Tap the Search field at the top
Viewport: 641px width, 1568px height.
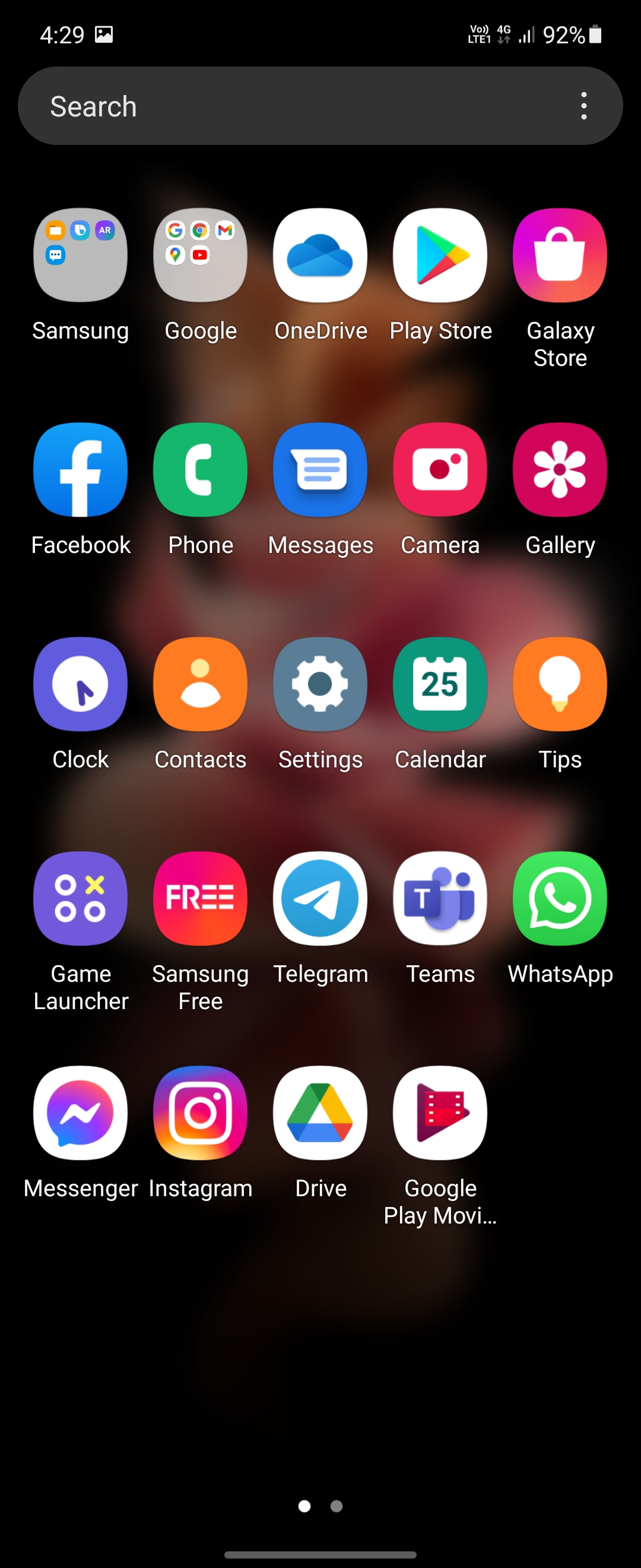tap(292, 106)
